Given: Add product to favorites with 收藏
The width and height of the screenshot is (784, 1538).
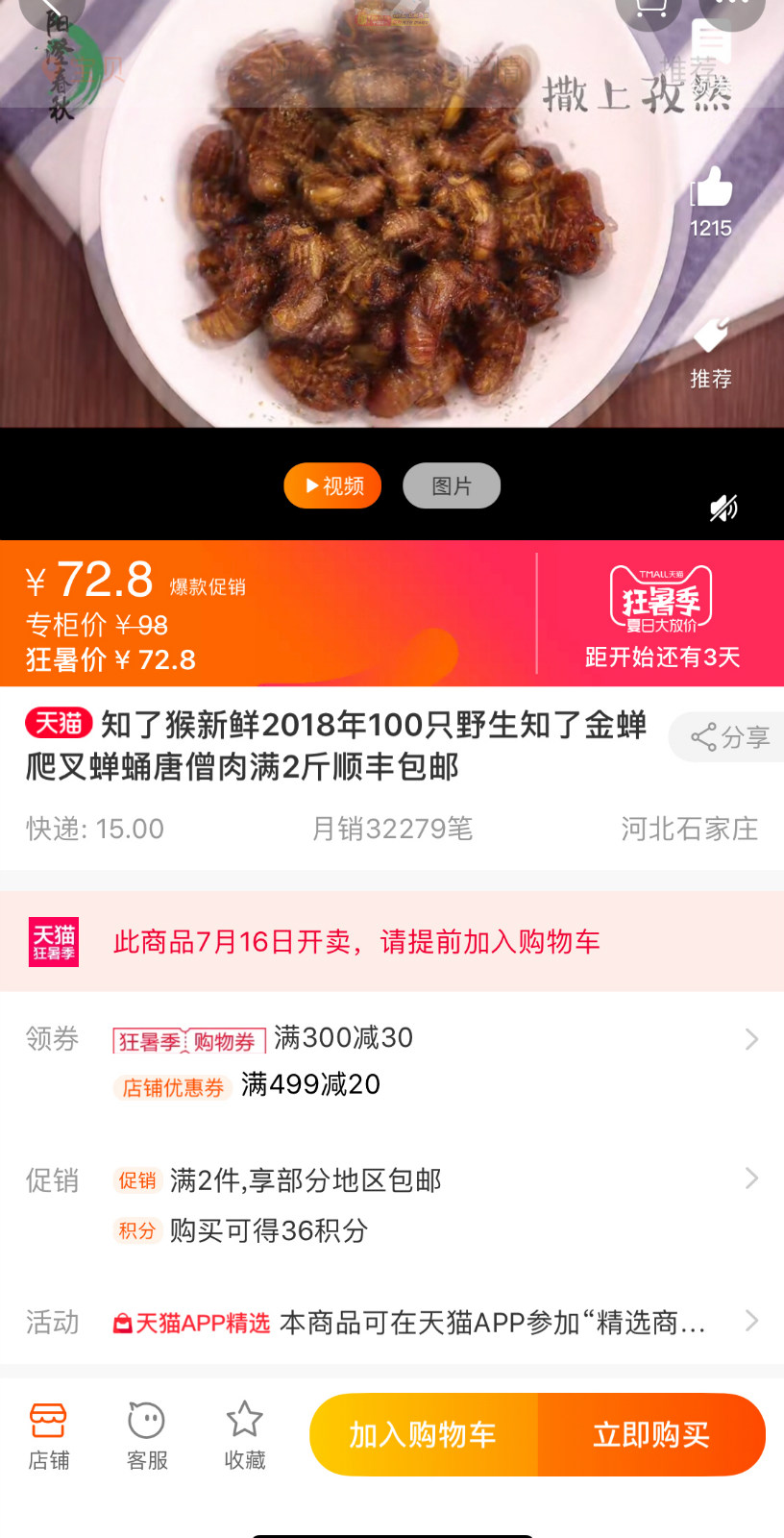Looking at the screenshot, I should tap(244, 1436).
